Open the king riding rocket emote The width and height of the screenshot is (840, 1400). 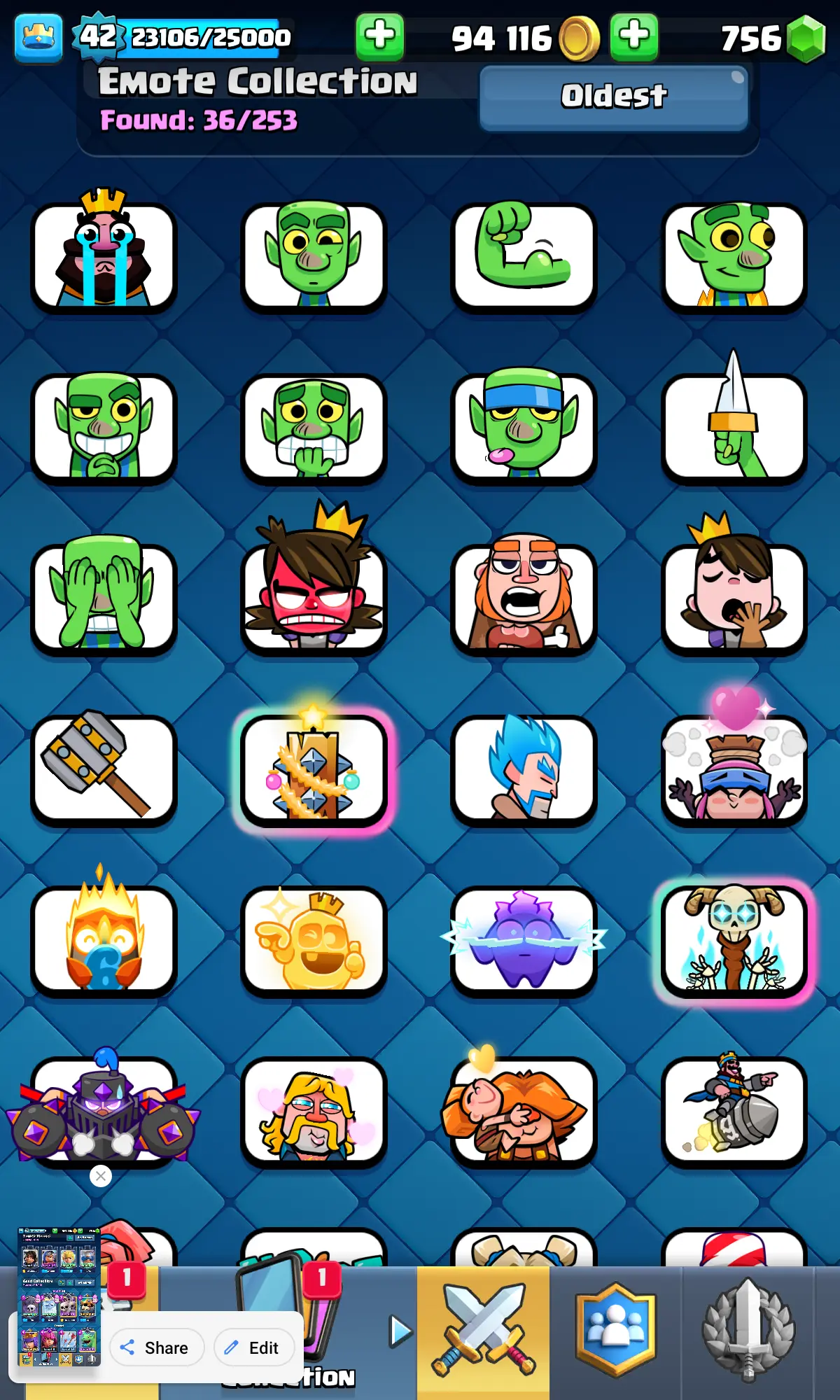(734, 1111)
